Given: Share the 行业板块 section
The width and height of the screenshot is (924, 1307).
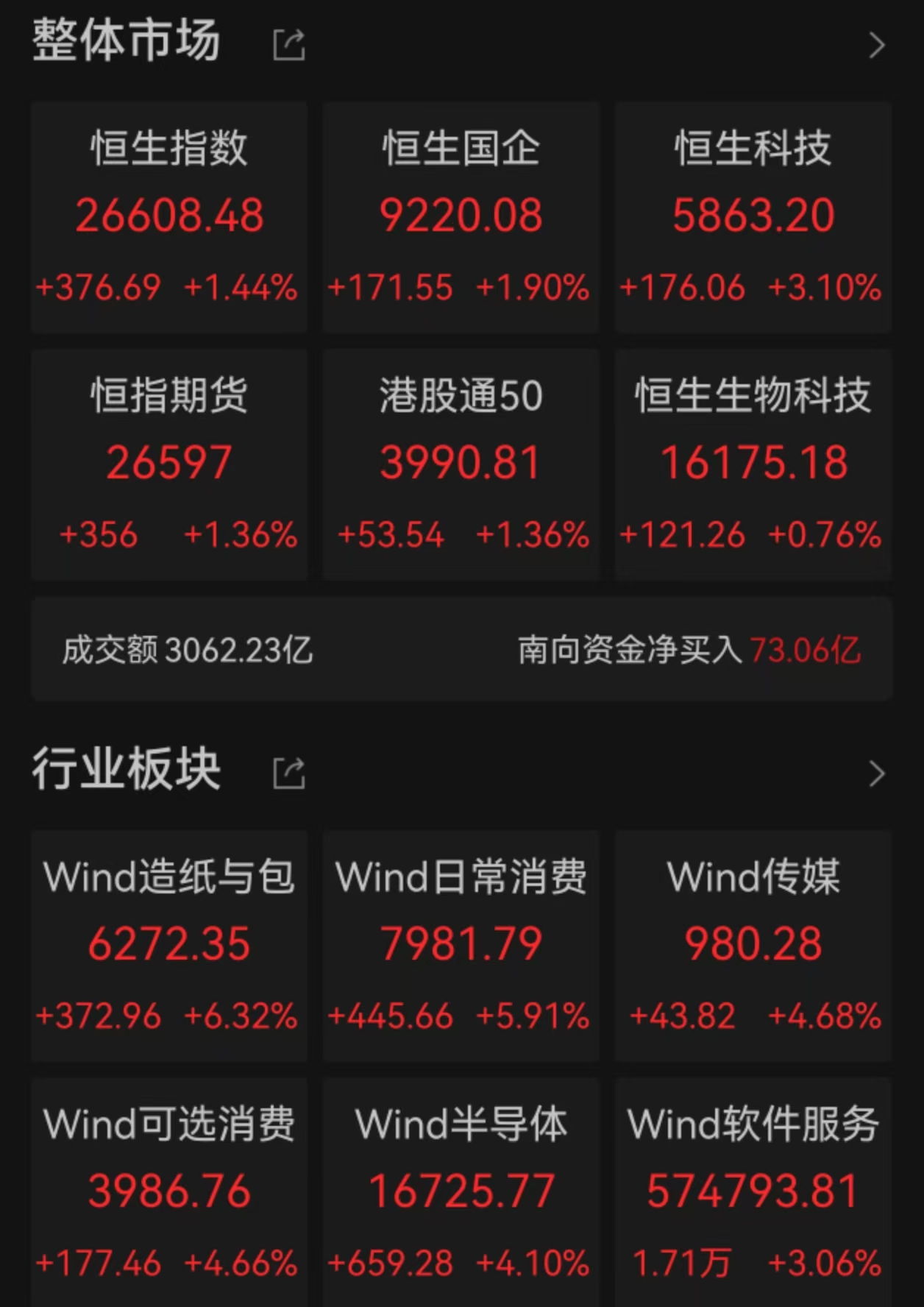Looking at the screenshot, I should click(x=288, y=773).
